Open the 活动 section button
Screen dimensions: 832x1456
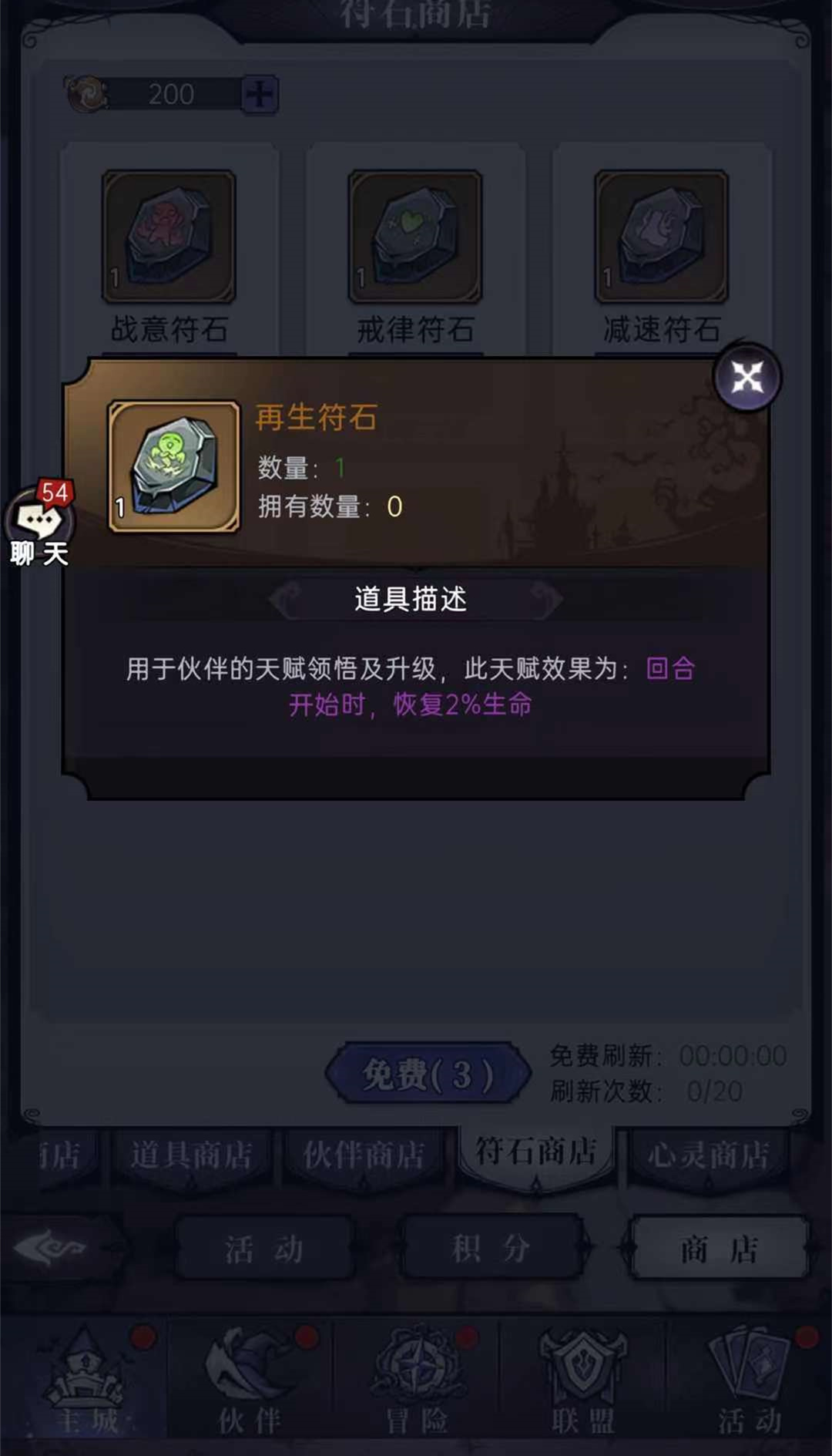263,1248
